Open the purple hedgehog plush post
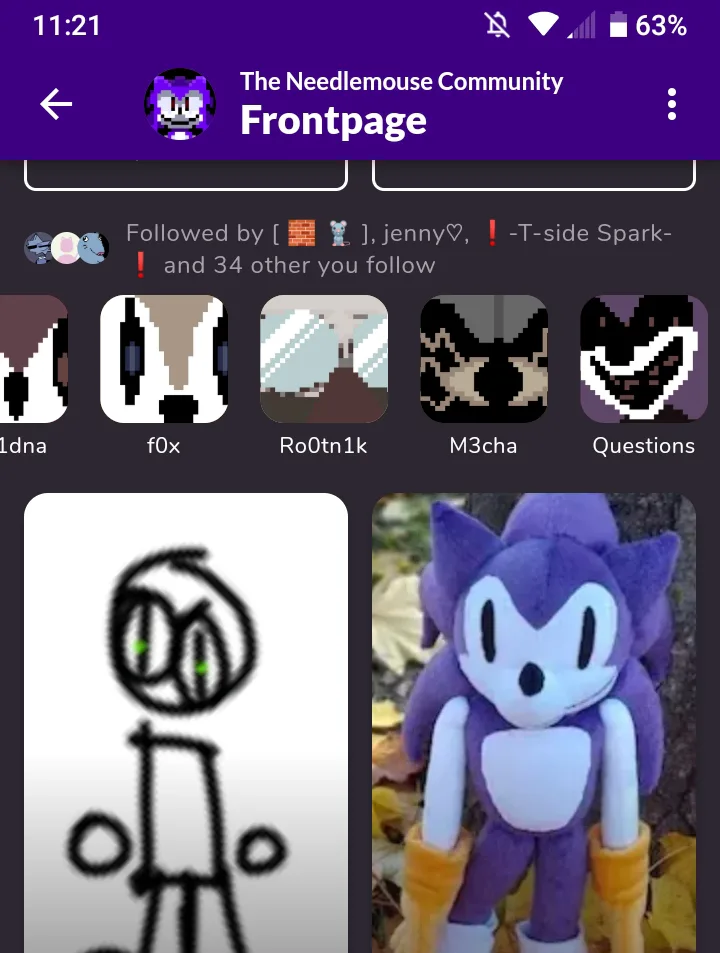720x953 pixels. tap(534, 722)
